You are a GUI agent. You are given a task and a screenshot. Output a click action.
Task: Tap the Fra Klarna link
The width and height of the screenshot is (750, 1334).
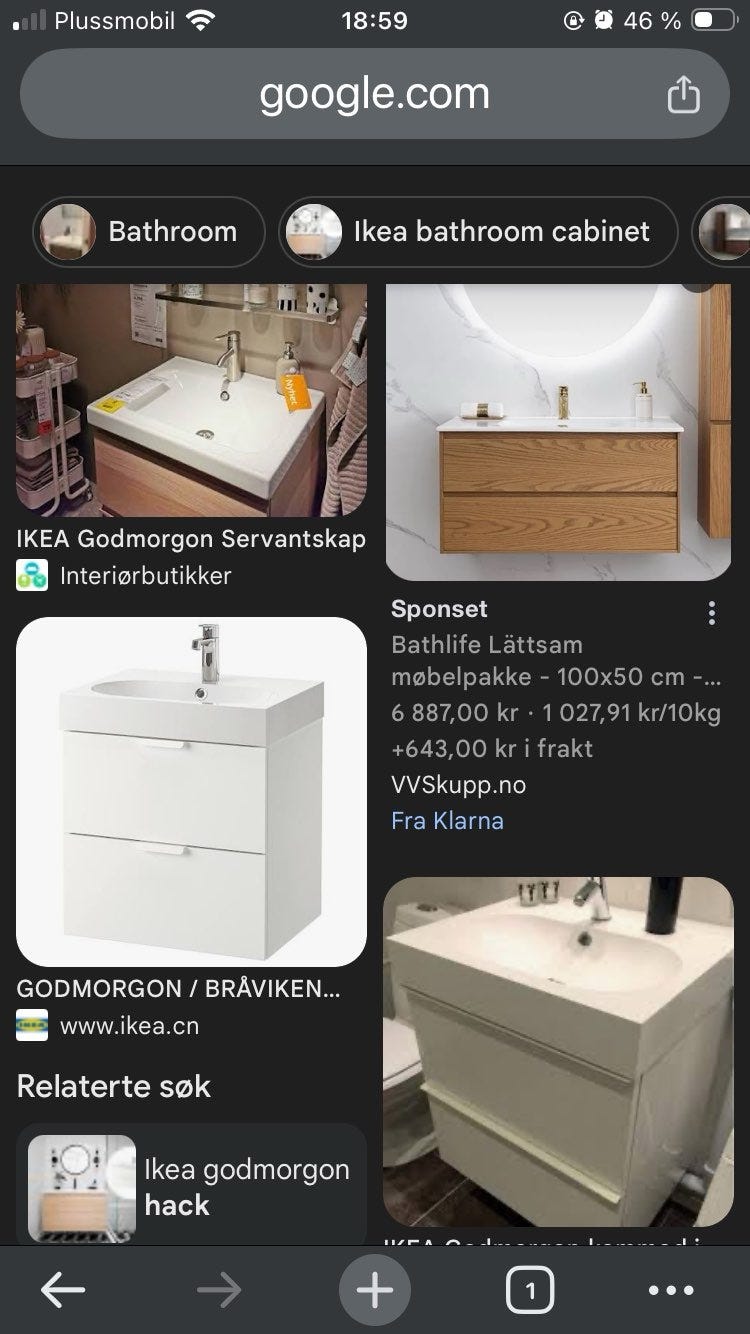[447, 821]
